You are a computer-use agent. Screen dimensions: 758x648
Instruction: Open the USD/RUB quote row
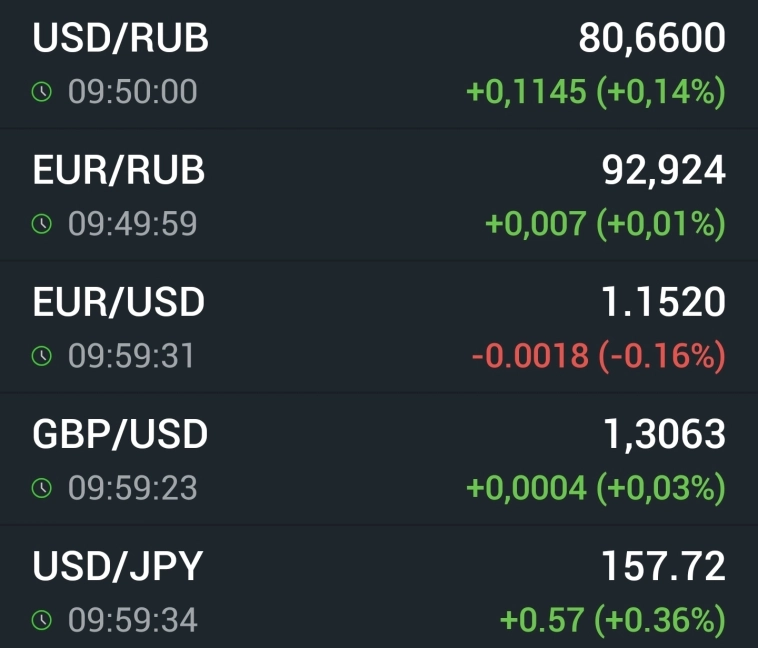pyautogui.click(x=378, y=64)
